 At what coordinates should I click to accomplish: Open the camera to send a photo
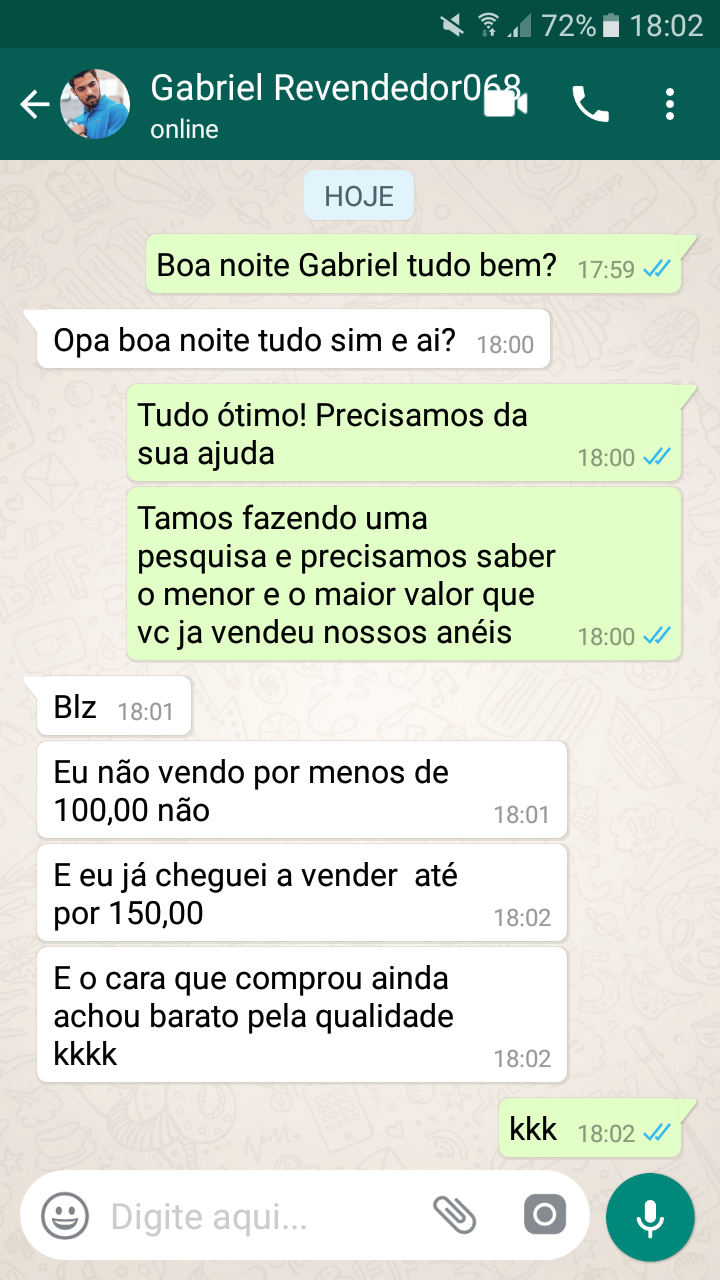tap(545, 1215)
